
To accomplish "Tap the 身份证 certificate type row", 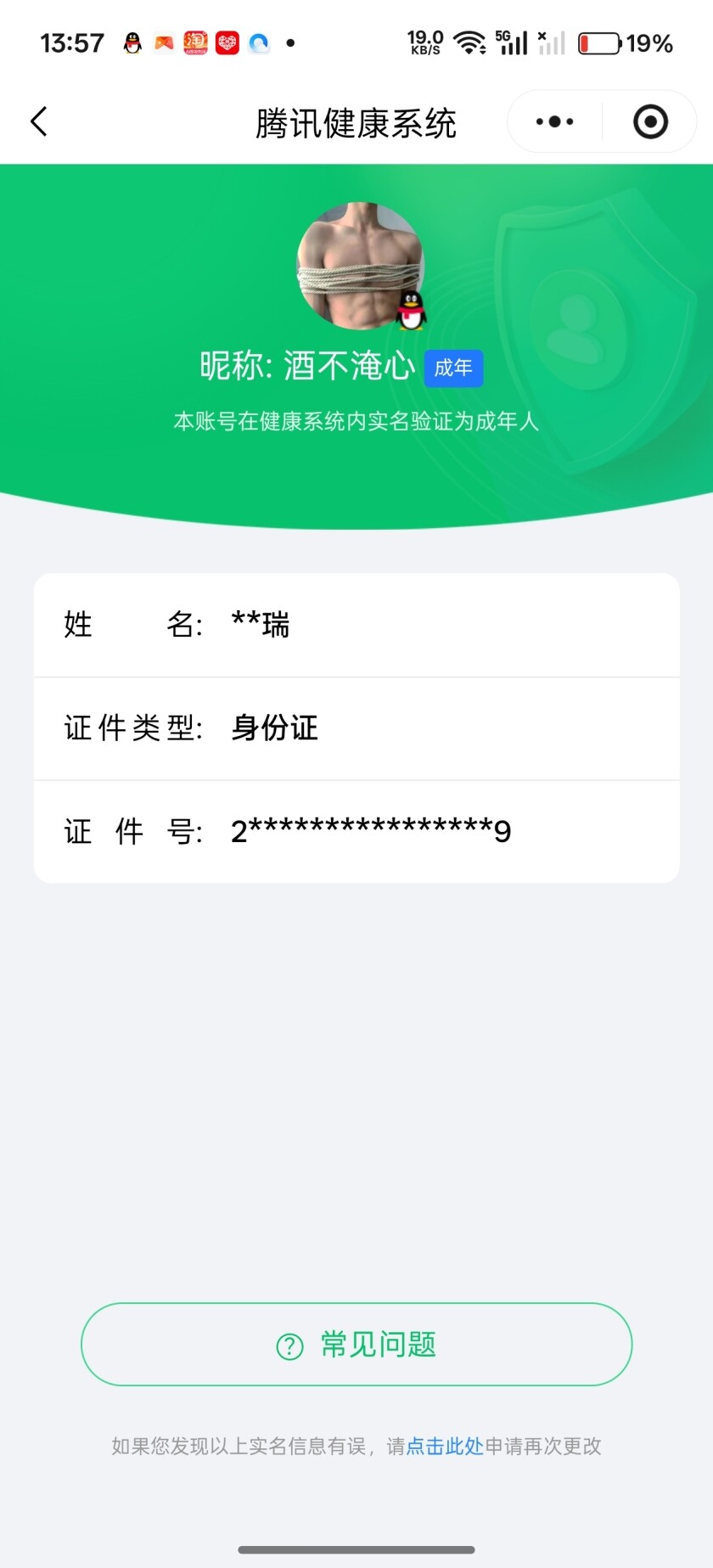I will 273,728.
